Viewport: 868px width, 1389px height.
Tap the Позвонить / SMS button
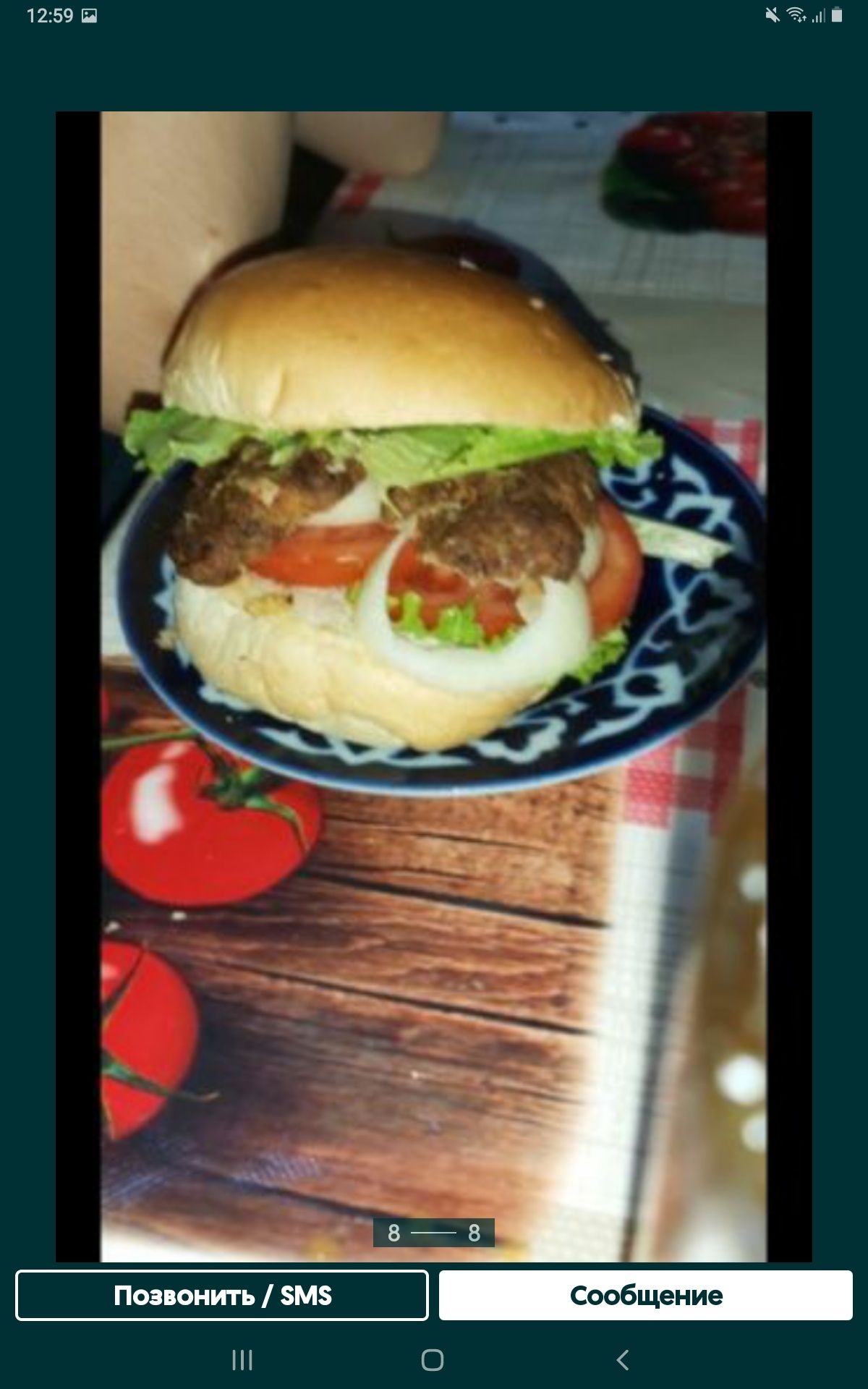coord(222,1295)
